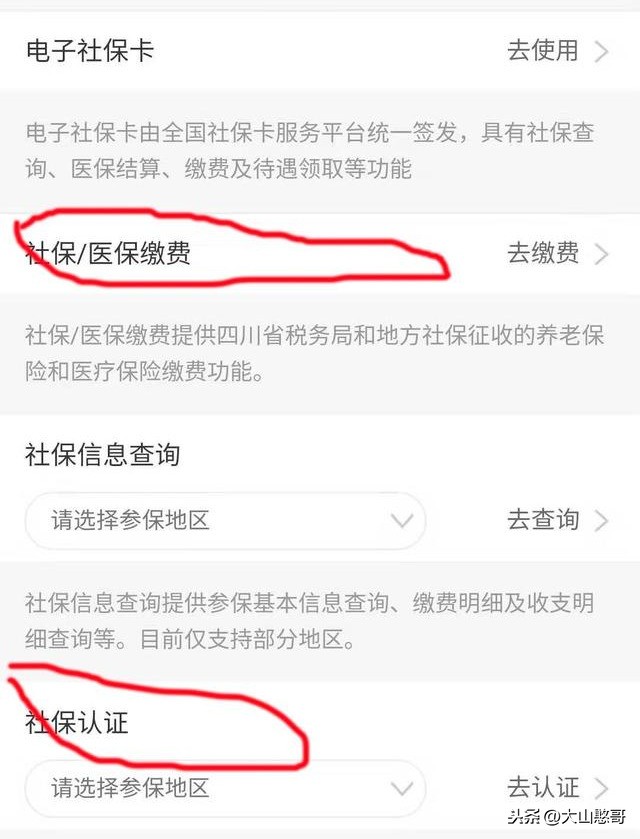Expand the region dropdown under 社保信息查询
Image resolution: width=640 pixels, height=839 pixels.
point(226,521)
